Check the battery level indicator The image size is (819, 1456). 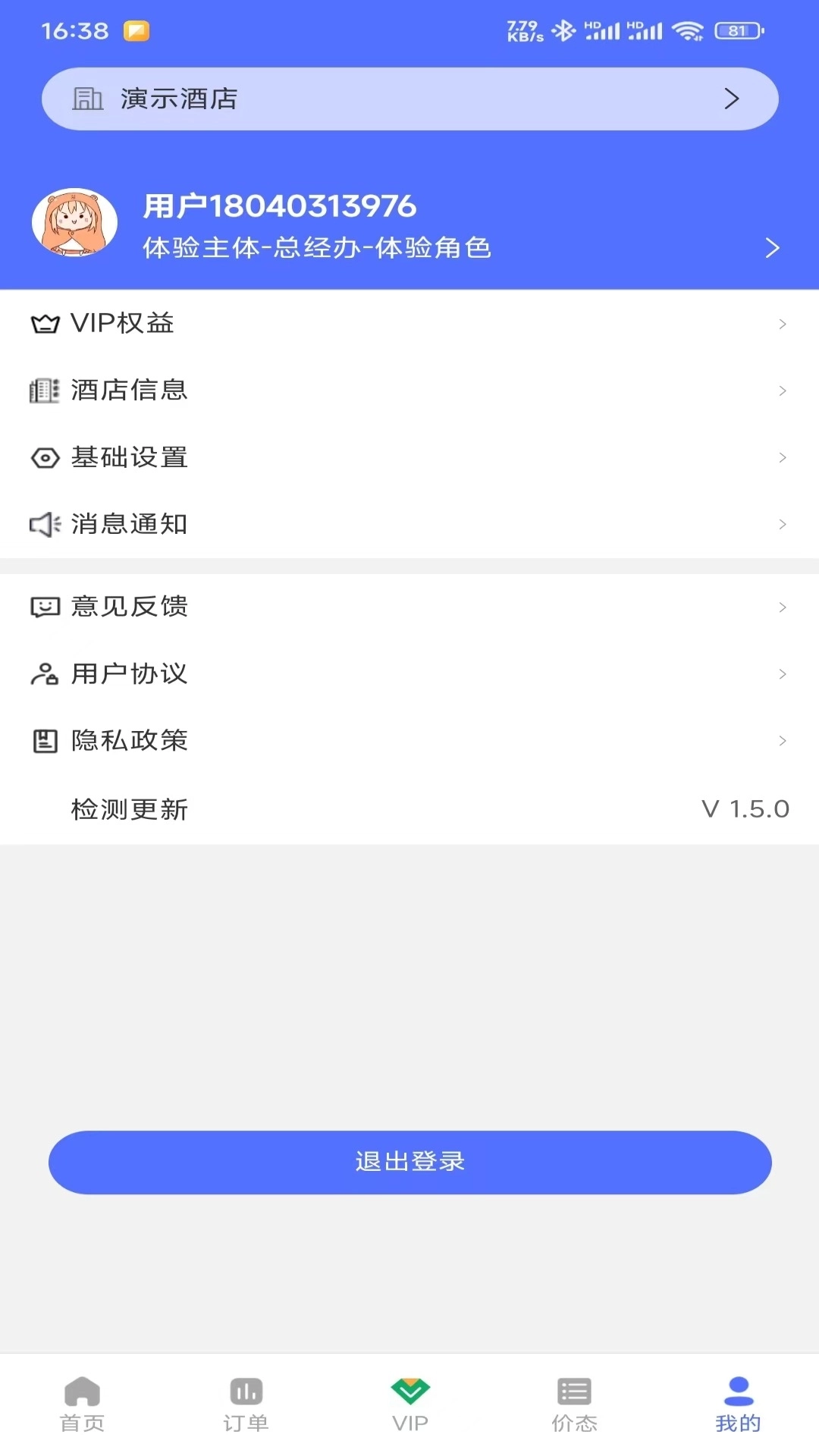click(x=737, y=30)
